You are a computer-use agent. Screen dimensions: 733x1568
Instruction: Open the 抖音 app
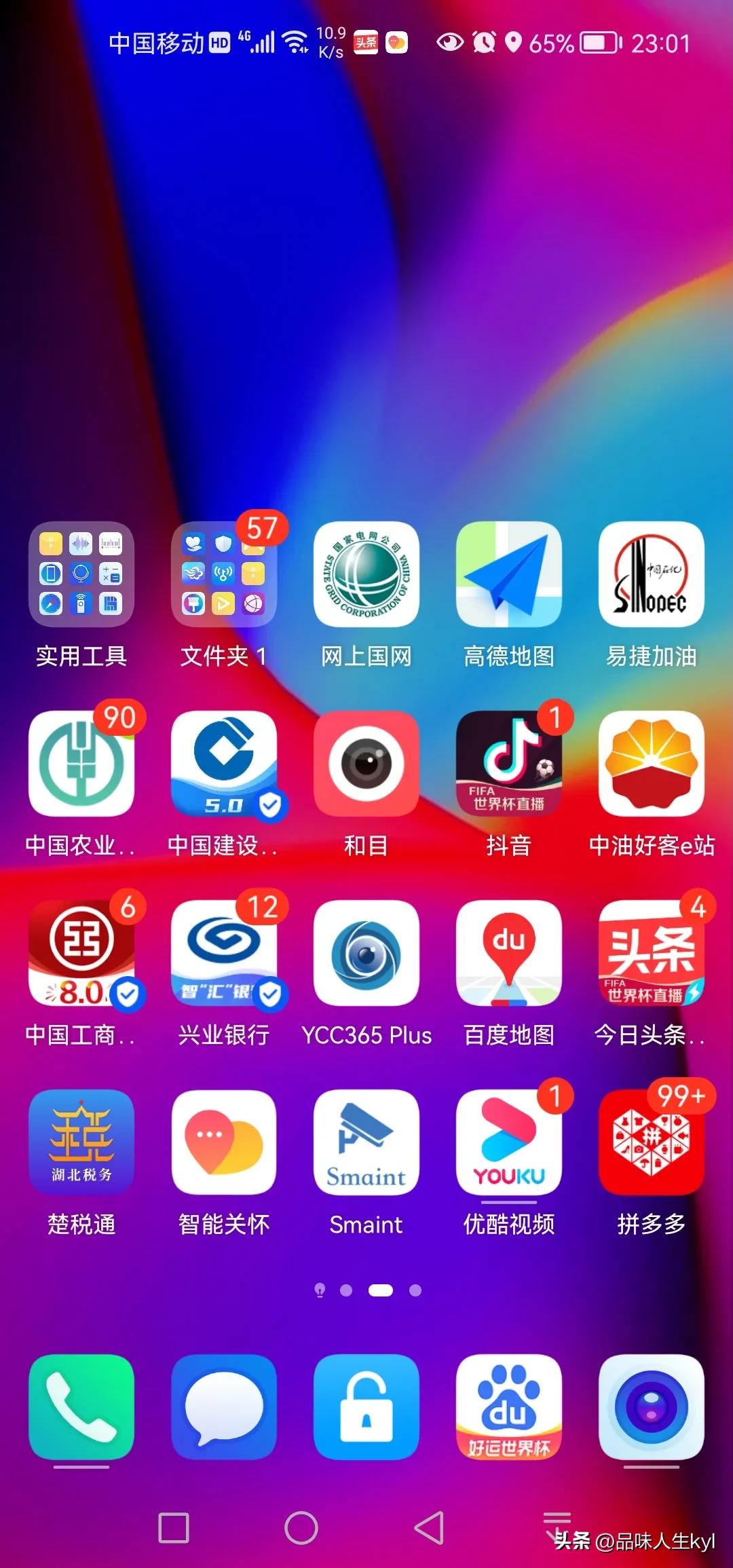coord(509,764)
